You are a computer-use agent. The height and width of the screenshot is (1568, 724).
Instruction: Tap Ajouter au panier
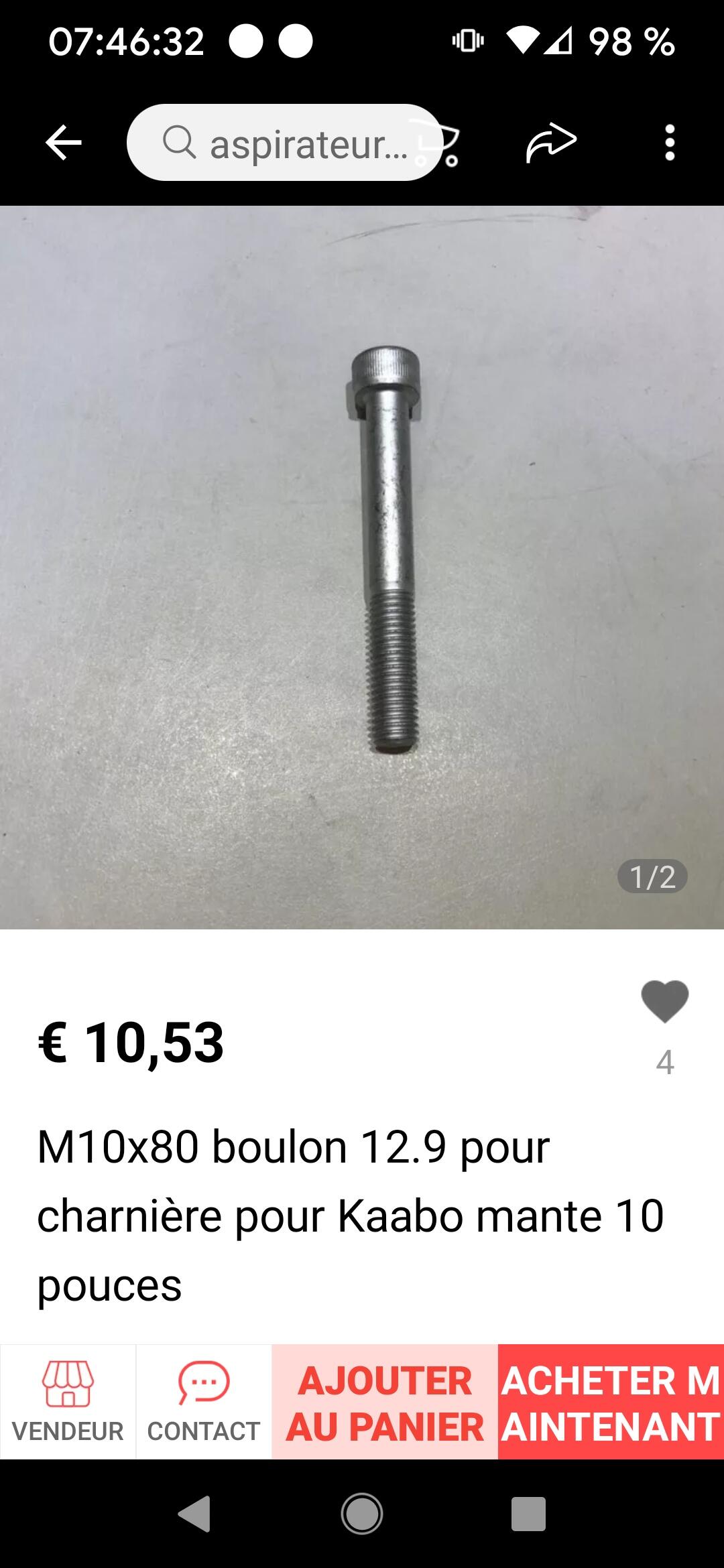(385, 1401)
